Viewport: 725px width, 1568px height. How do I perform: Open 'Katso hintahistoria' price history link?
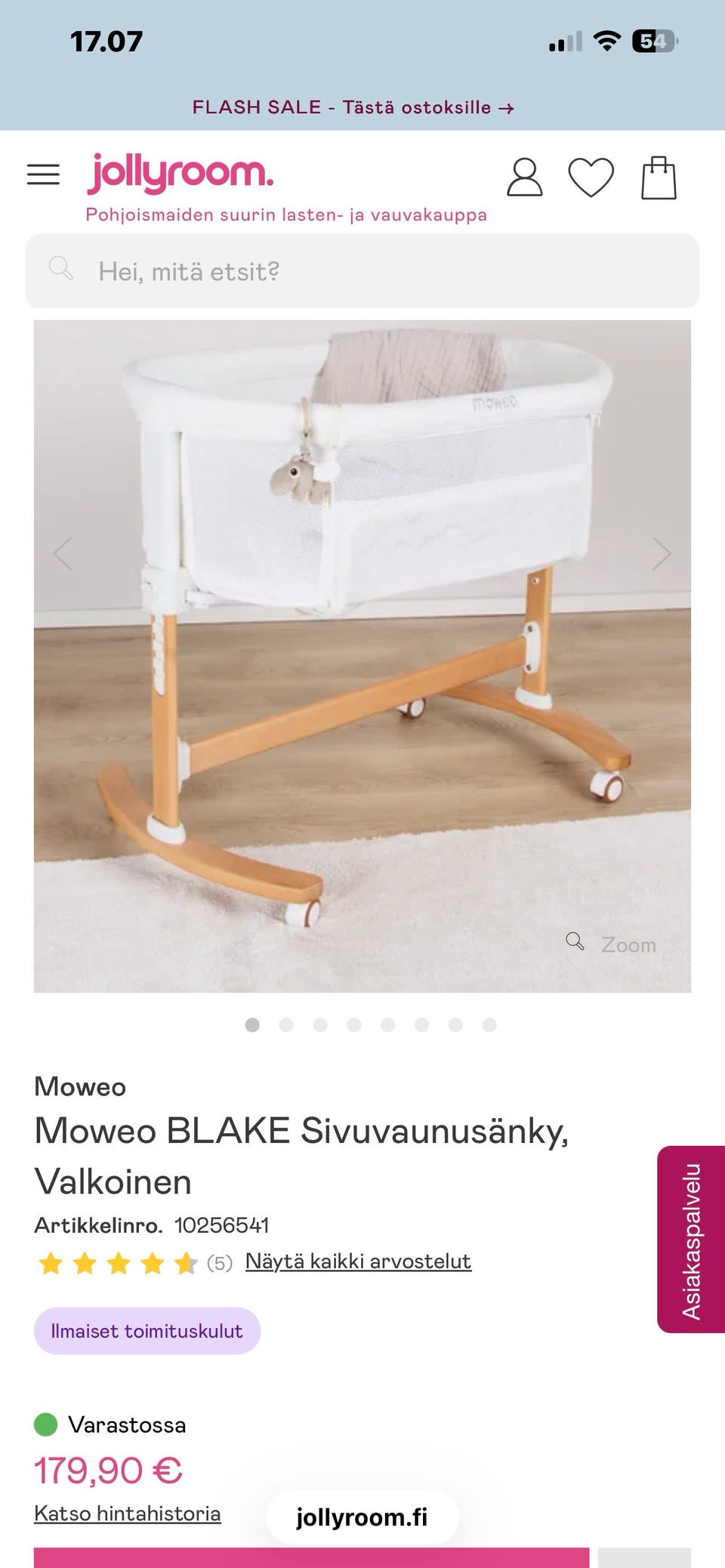pos(127,1513)
